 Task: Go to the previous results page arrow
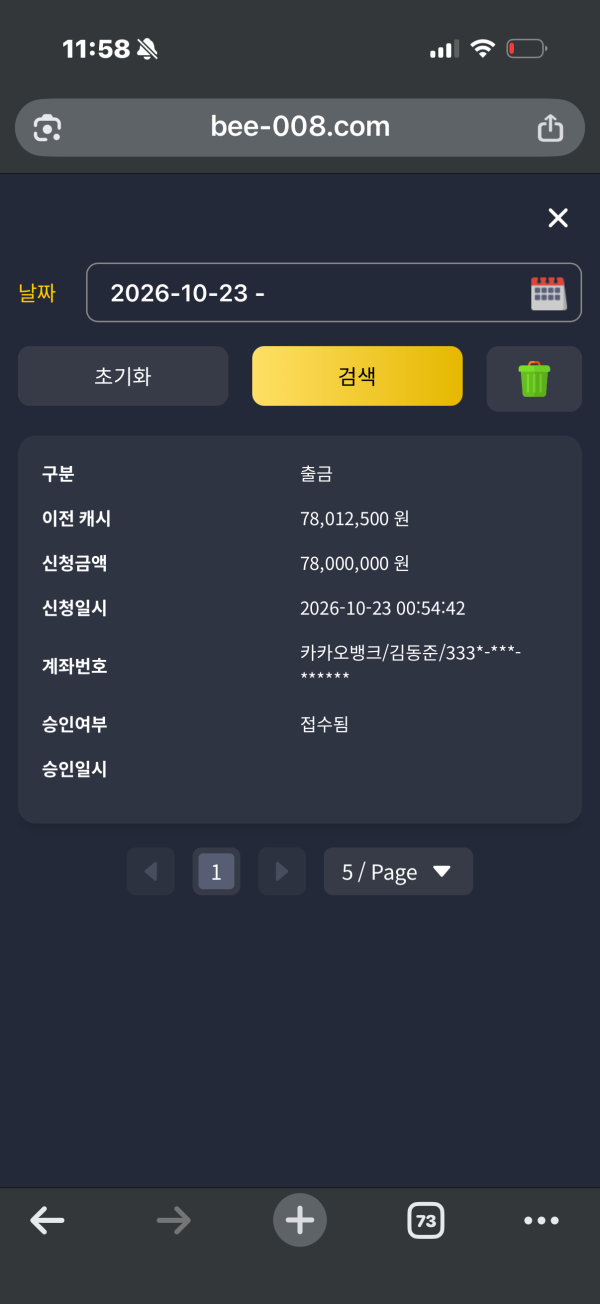click(x=151, y=871)
